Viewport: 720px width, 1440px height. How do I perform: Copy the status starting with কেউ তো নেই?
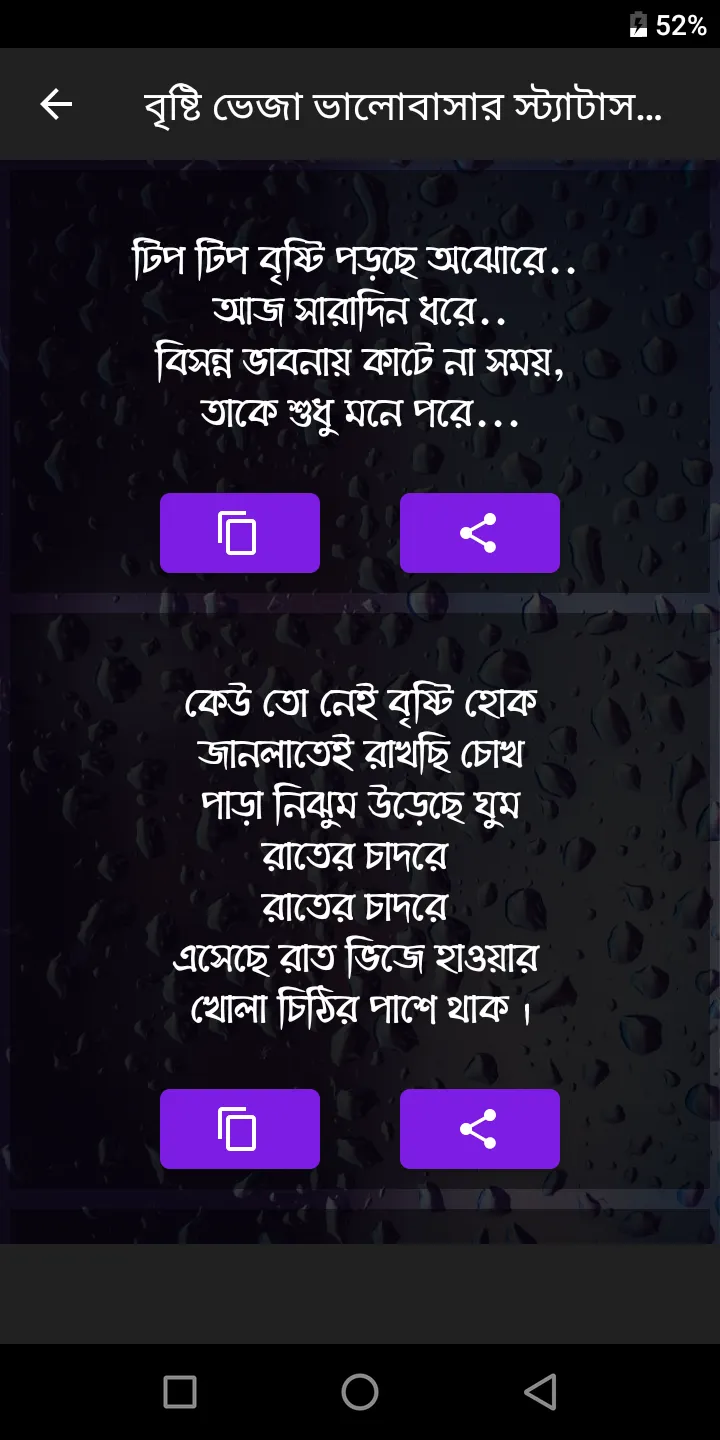pyautogui.click(x=240, y=1129)
